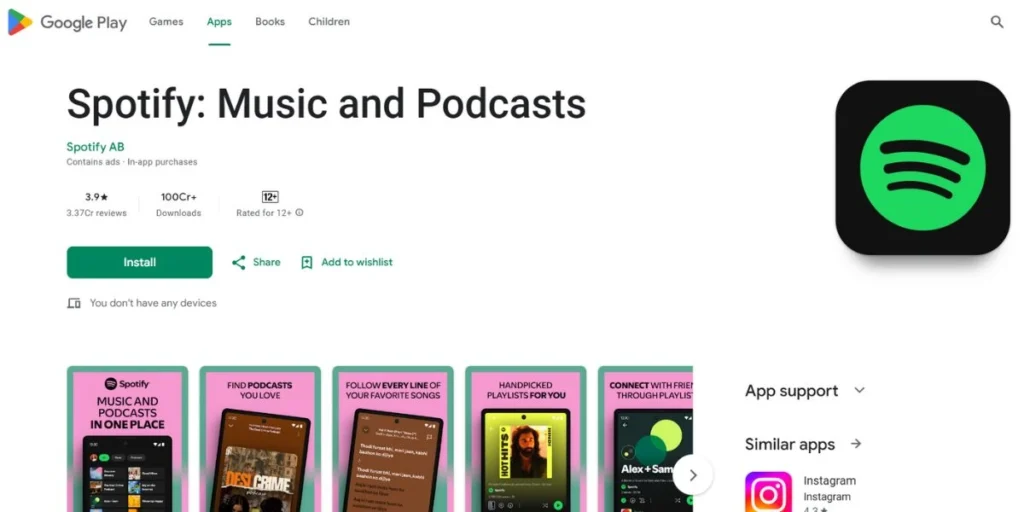Open Instagram in similar apps

769,490
